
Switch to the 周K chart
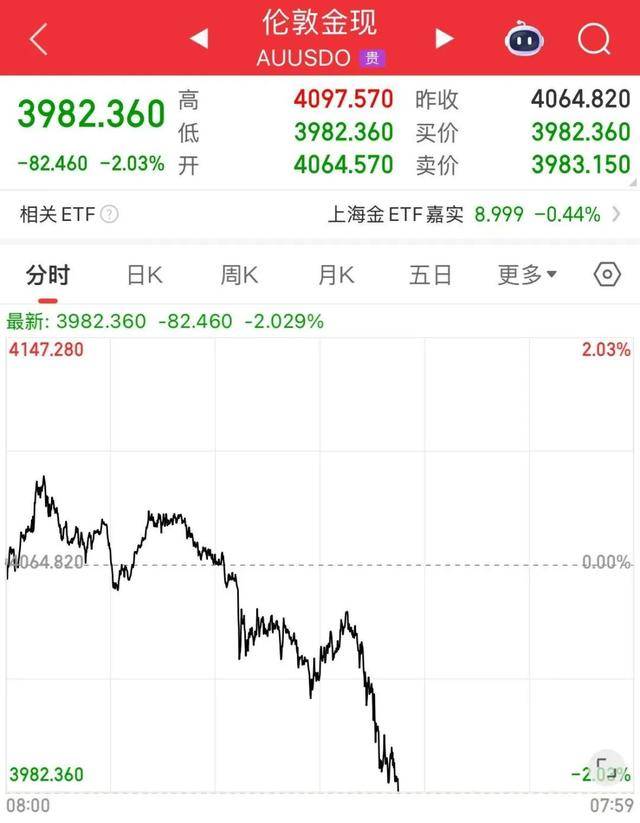pos(239,275)
